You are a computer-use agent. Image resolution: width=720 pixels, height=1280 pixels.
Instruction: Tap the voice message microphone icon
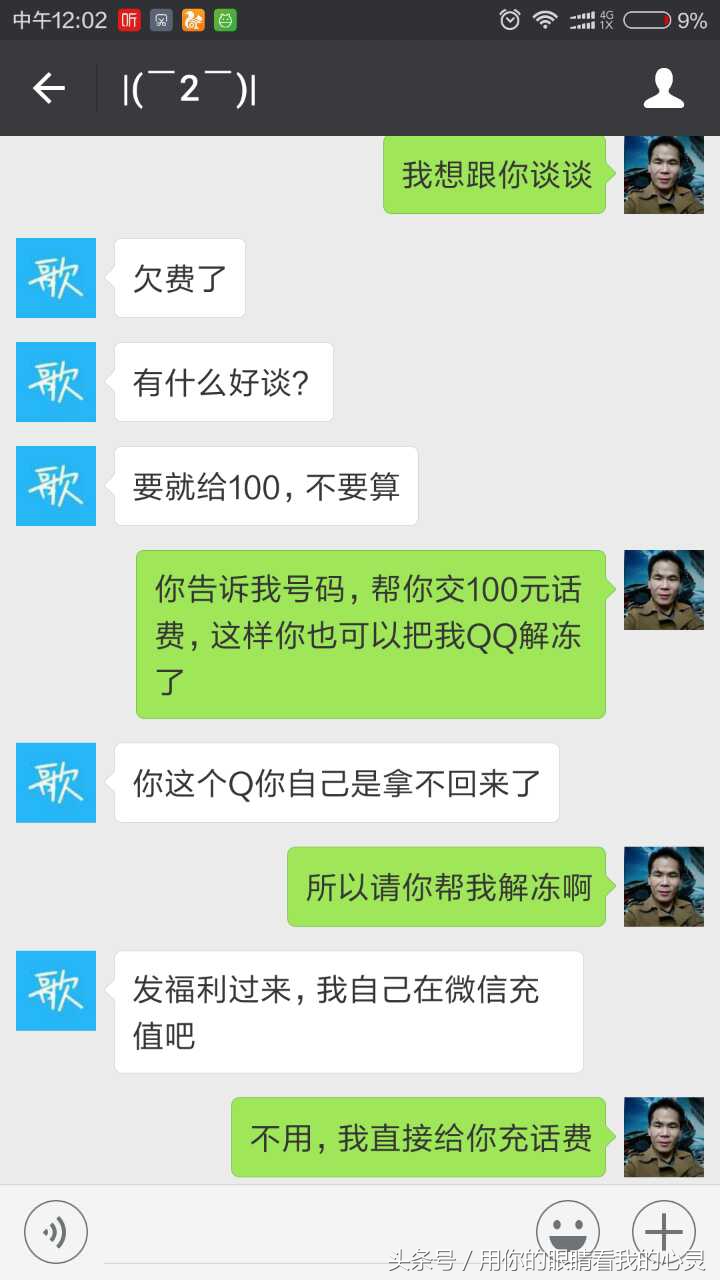click(x=55, y=1231)
